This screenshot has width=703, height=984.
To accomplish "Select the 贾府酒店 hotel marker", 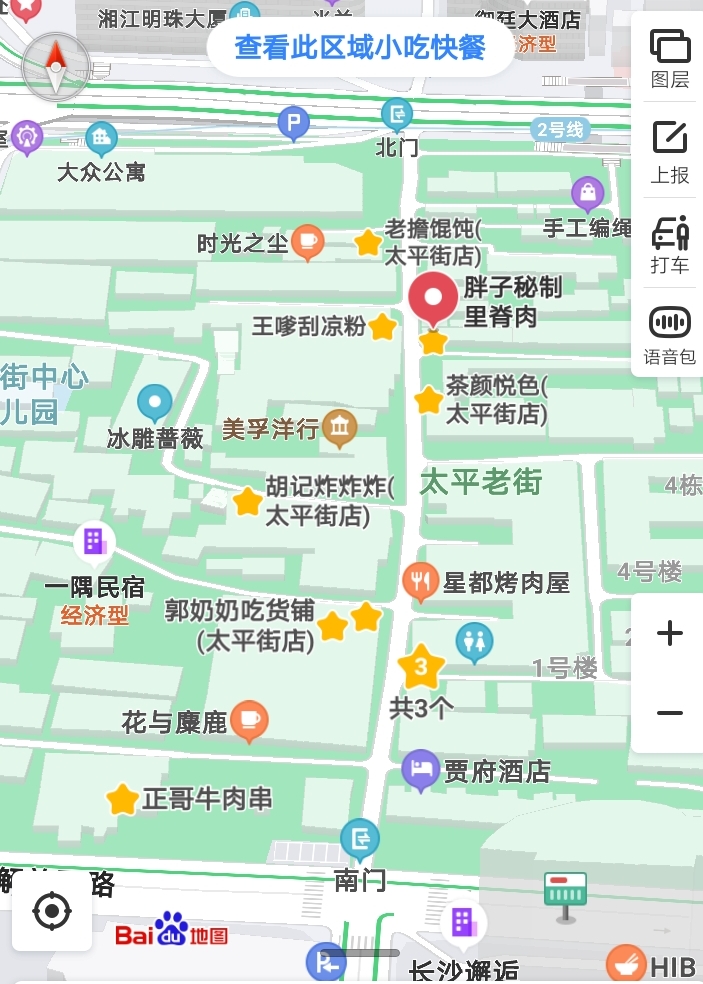I will [421, 770].
